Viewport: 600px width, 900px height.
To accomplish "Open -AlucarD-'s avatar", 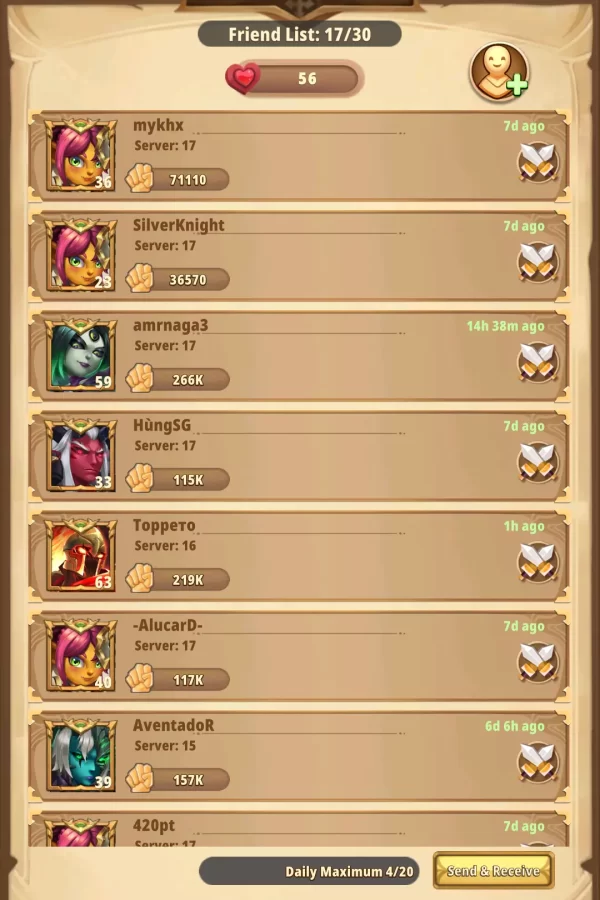I will tap(81, 656).
